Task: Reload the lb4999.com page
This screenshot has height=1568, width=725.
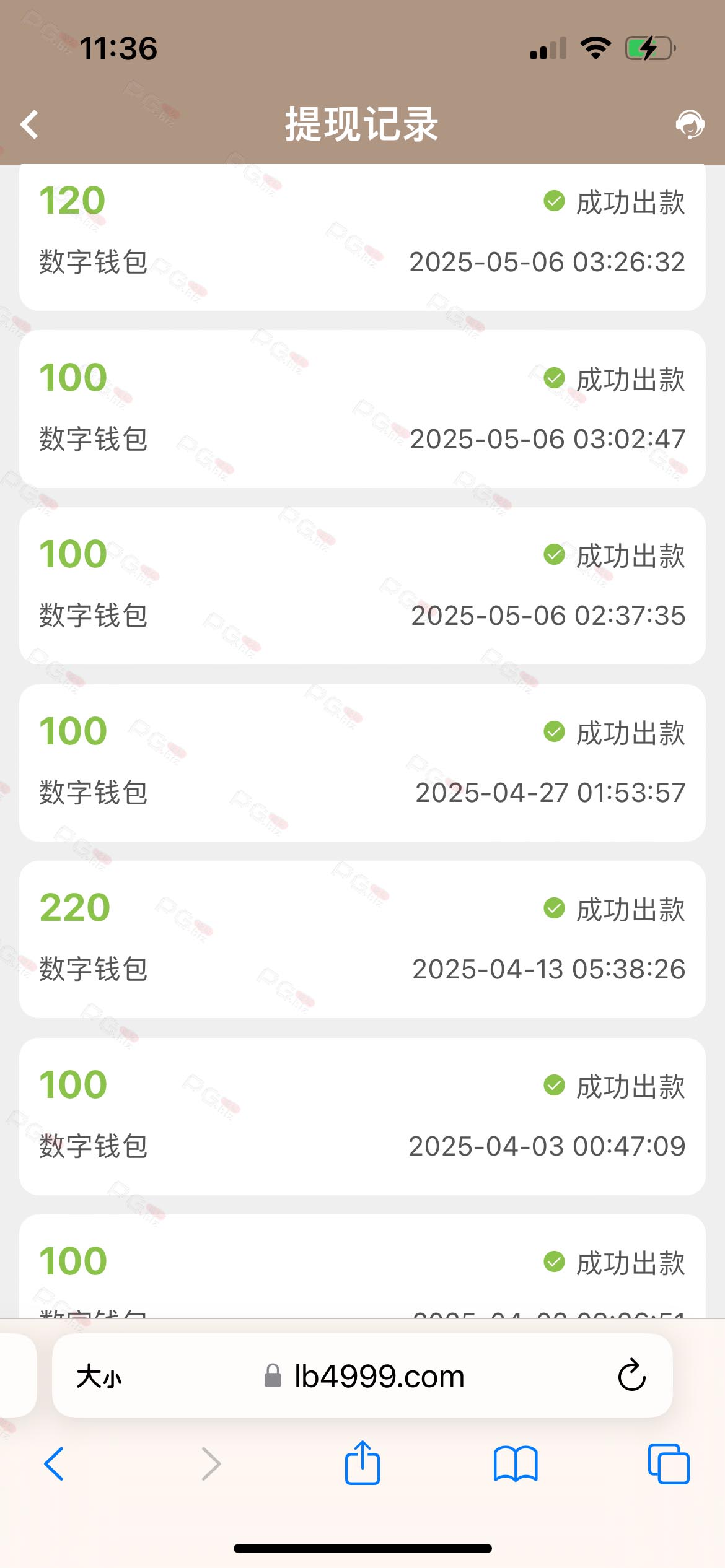Action: 631,1376
